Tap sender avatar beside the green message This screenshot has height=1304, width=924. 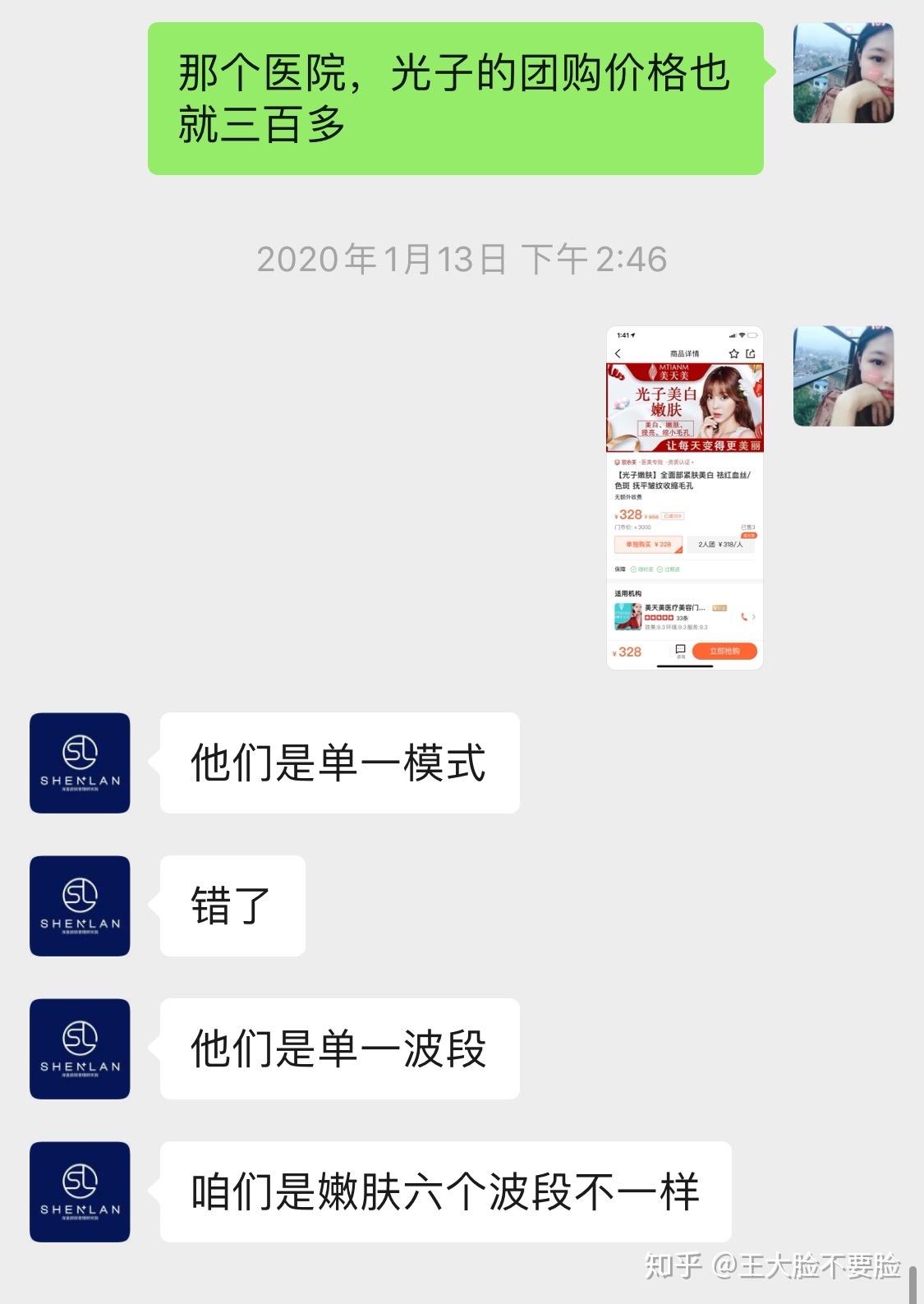[843, 74]
